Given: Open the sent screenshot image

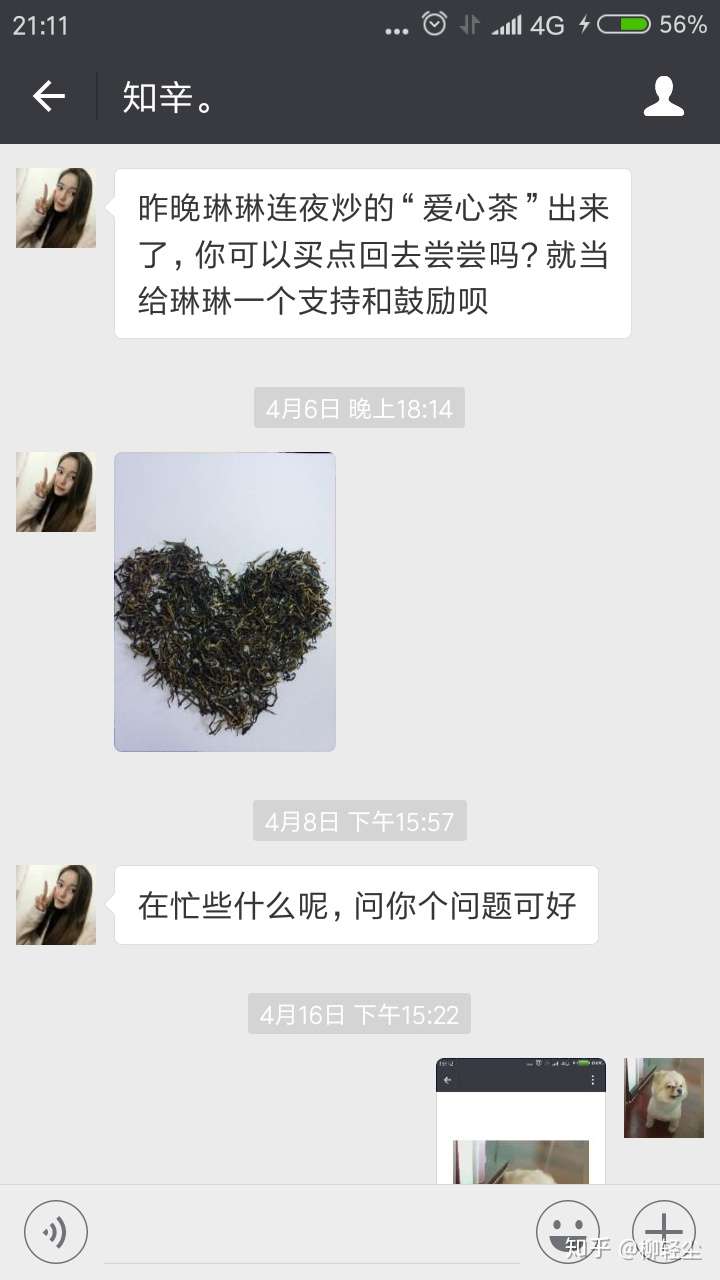Looking at the screenshot, I should click(x=520, y=1120).
